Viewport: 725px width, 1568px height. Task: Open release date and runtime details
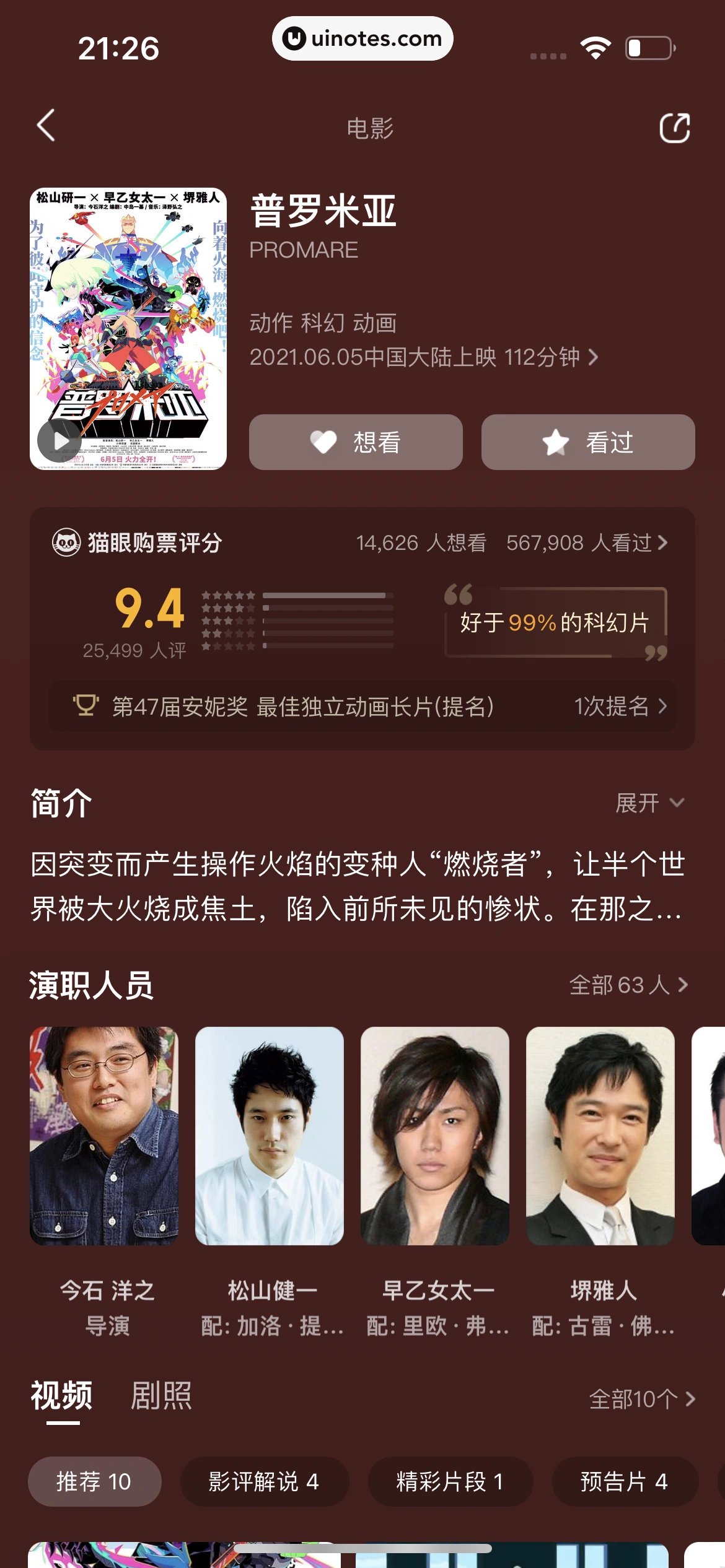pyautogui.click(x=424, y=357)
